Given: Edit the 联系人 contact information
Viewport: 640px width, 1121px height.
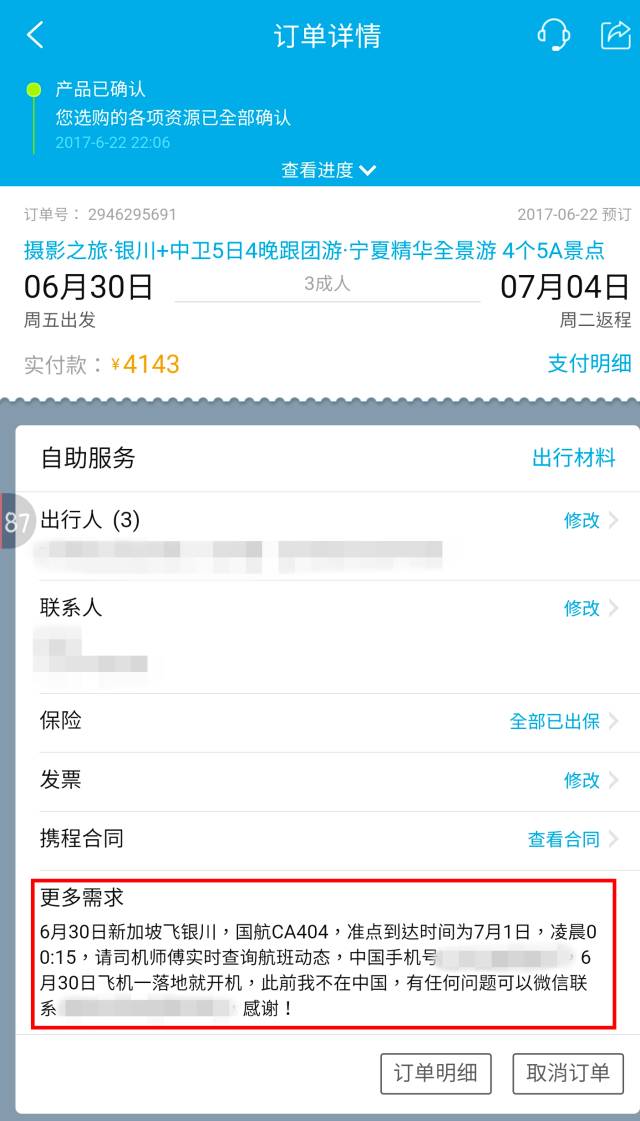Looking at the screenshot, I should 590,608.
